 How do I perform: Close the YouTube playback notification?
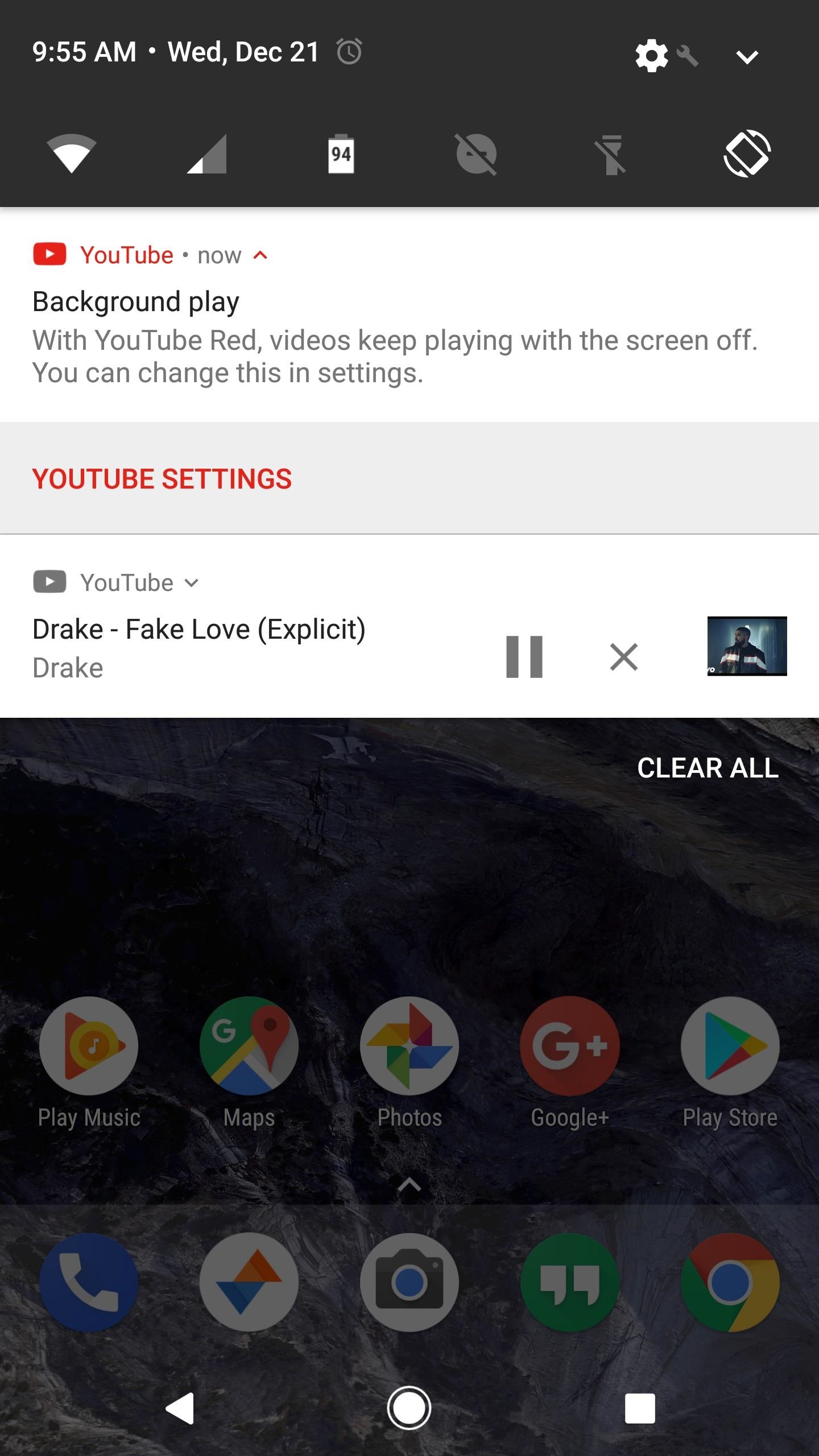pos(623,657)
